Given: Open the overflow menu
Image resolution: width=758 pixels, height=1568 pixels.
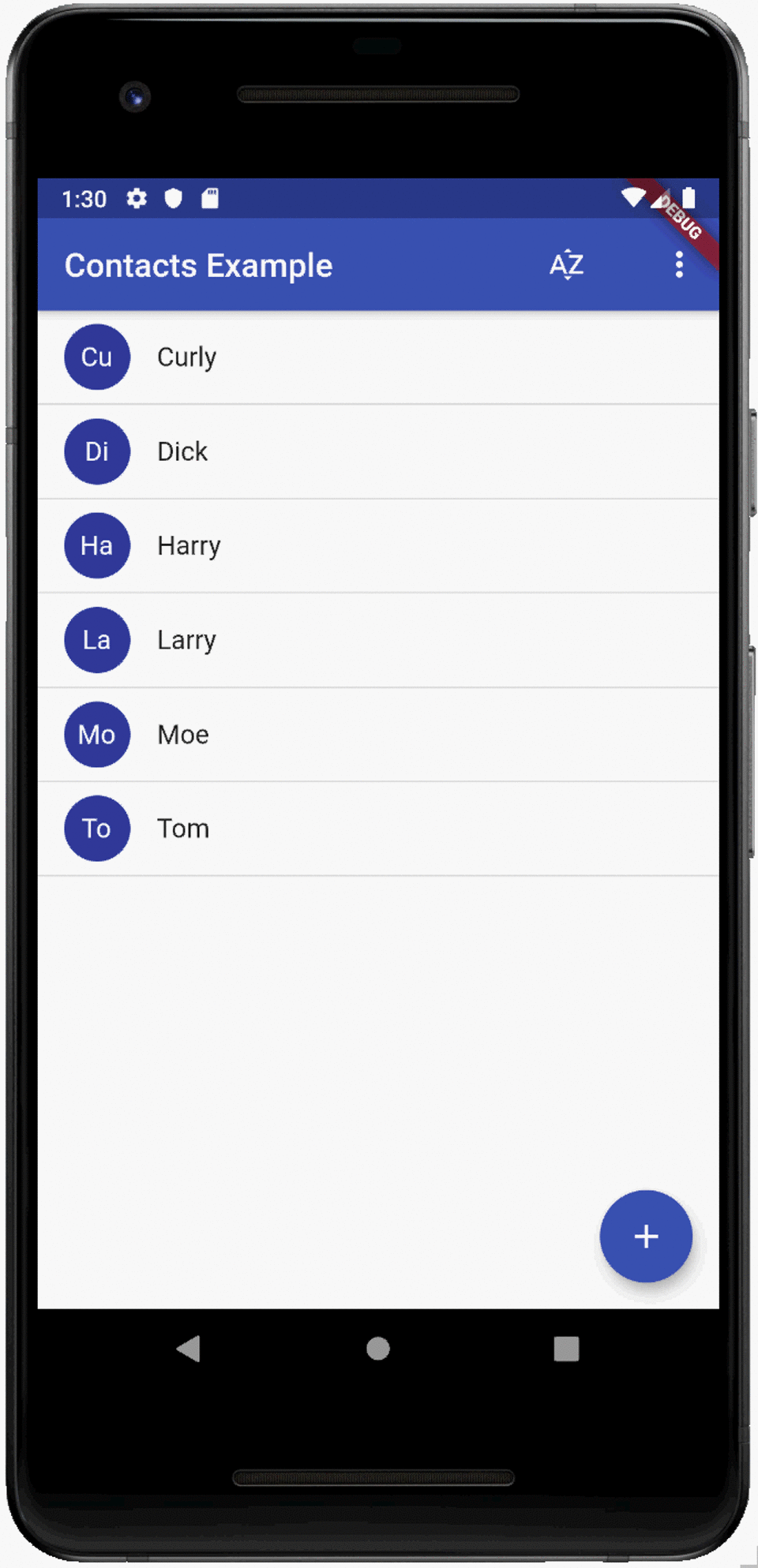Looking at the screenshot, I should pos(678,265).
